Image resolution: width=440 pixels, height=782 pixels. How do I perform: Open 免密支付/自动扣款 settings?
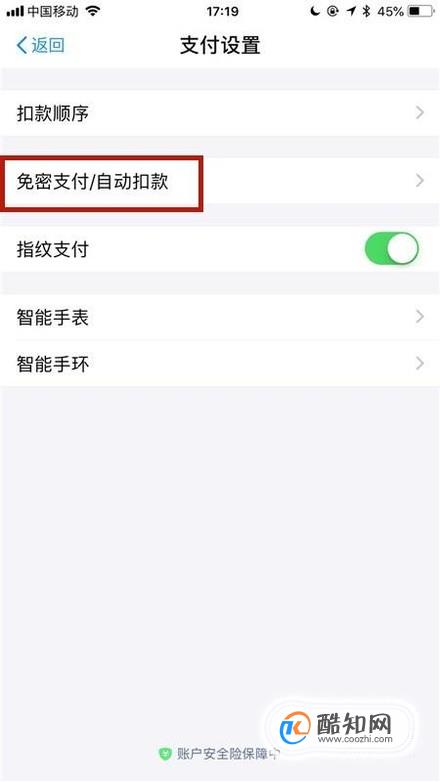click(x=220, y=182)
